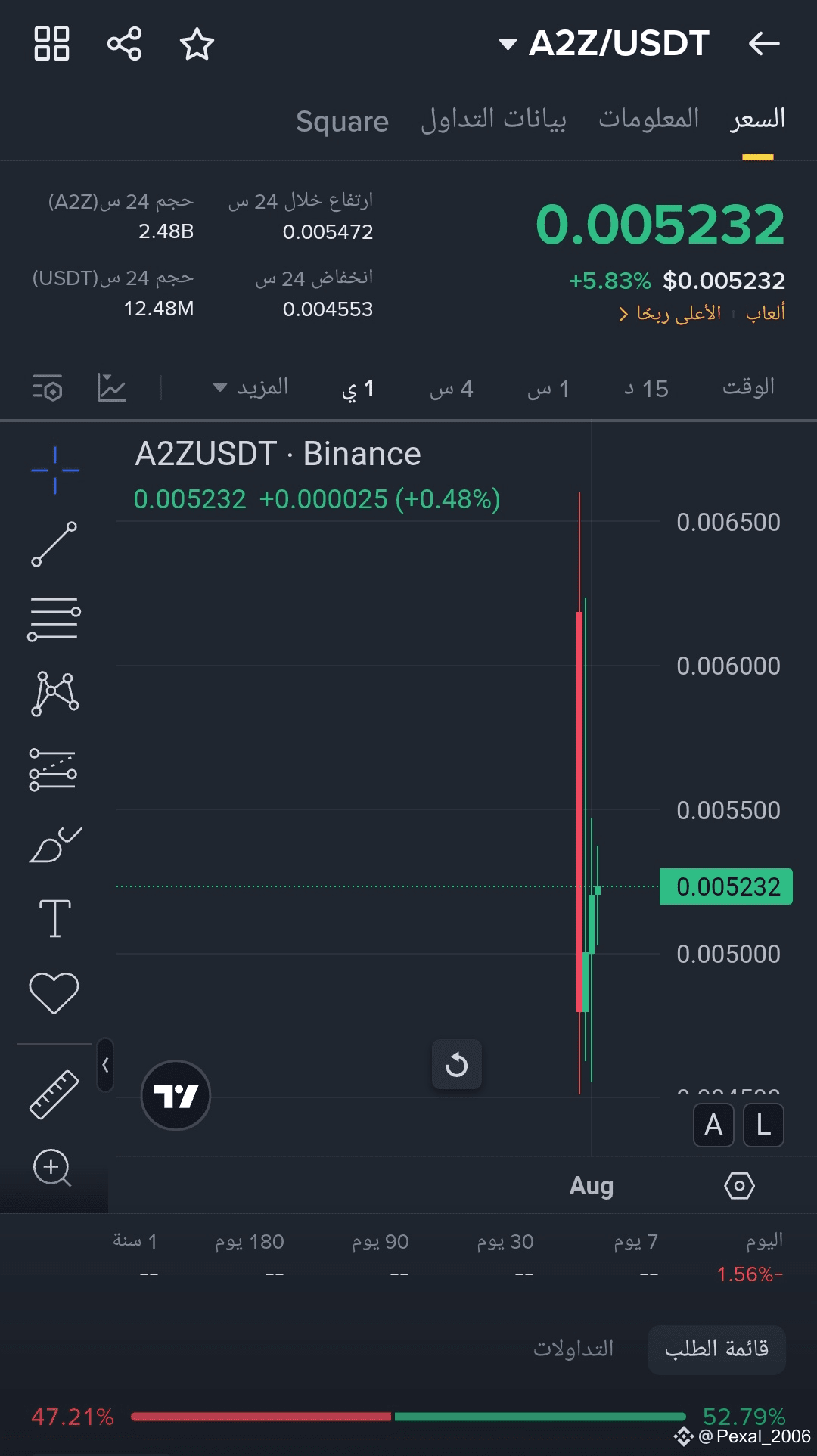This screenshot has height=1456, width=817.
Task: Toggle auto scale with the A button
Action: pos(713,1125)
